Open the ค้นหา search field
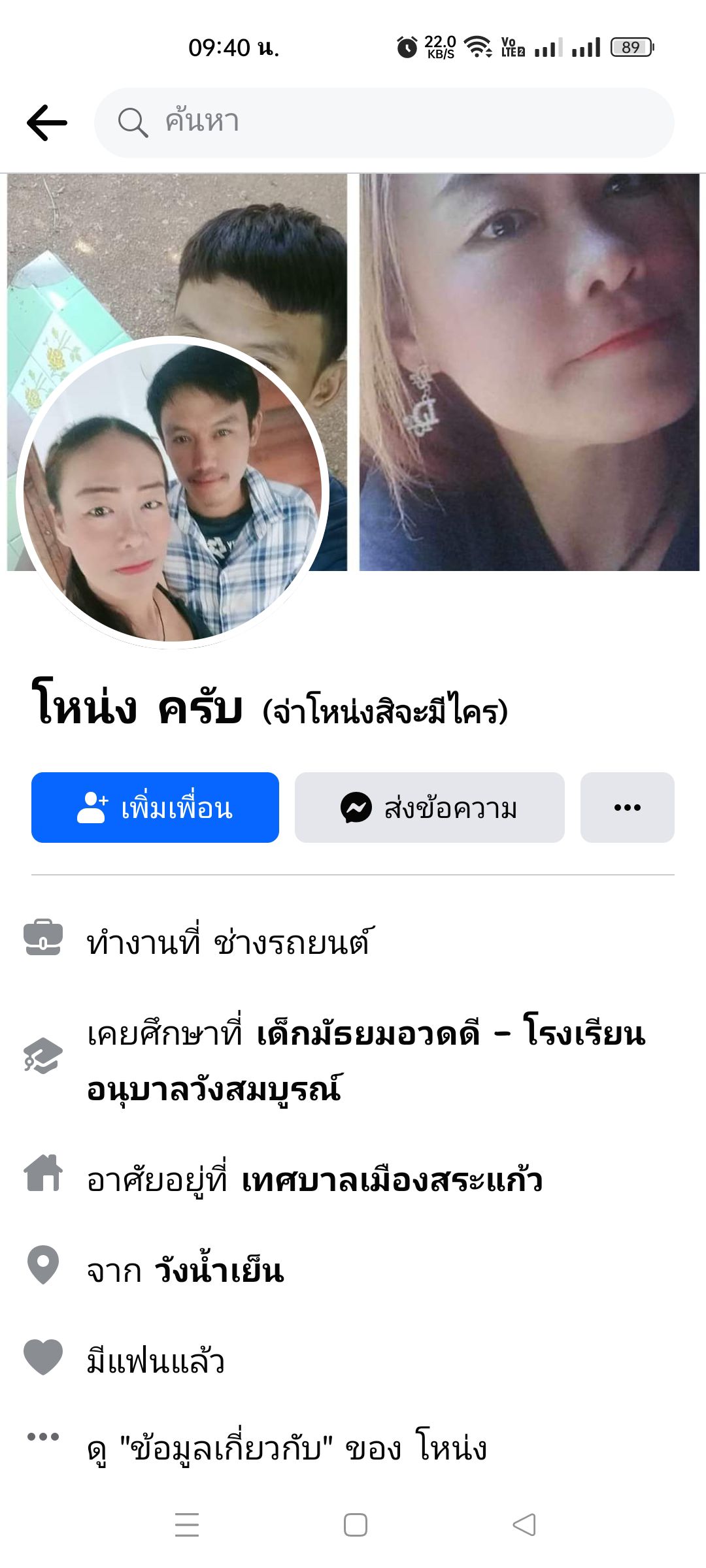 (x=384, y=123)
